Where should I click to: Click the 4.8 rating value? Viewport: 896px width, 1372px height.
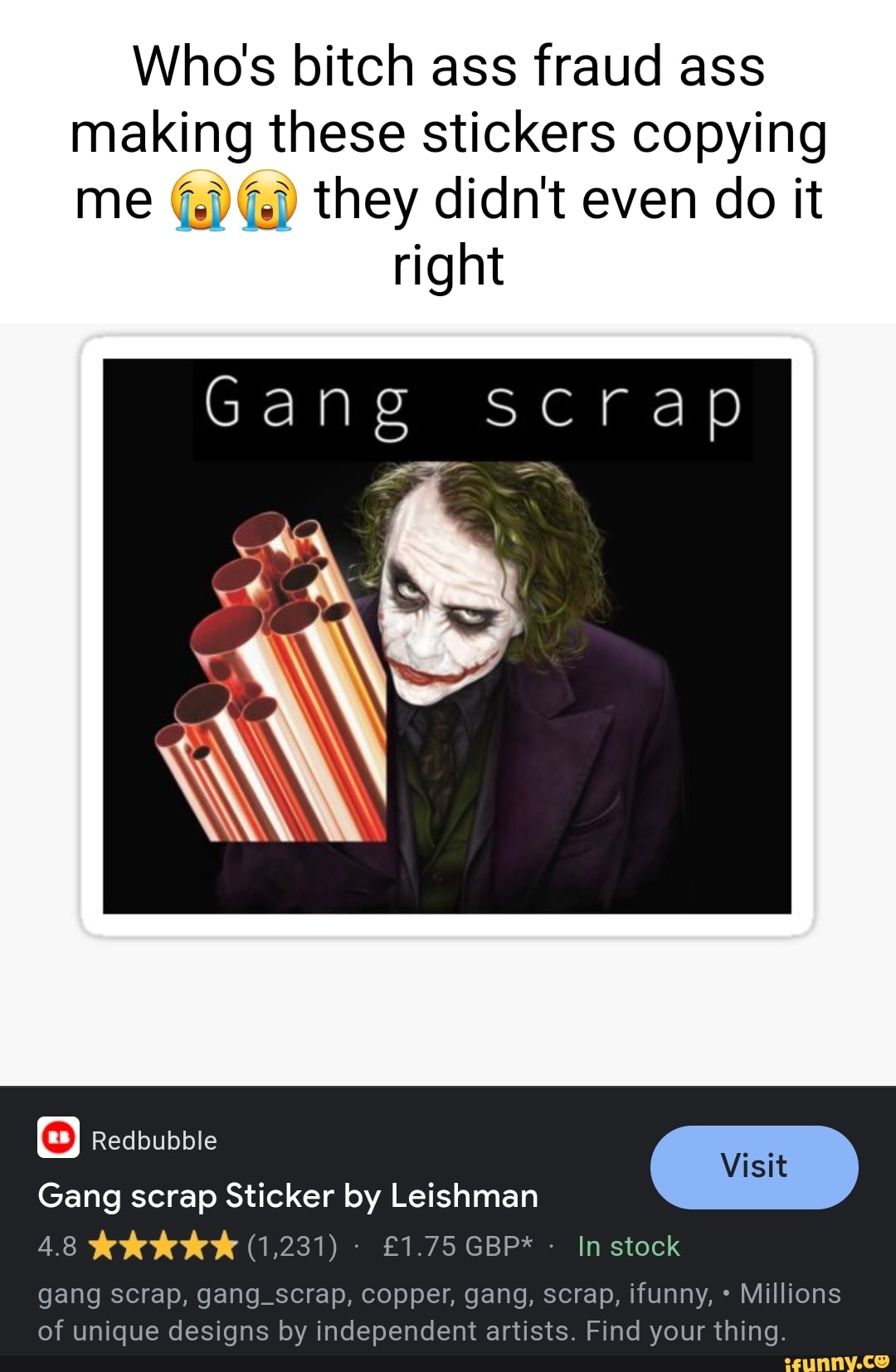pos(56,1247)
